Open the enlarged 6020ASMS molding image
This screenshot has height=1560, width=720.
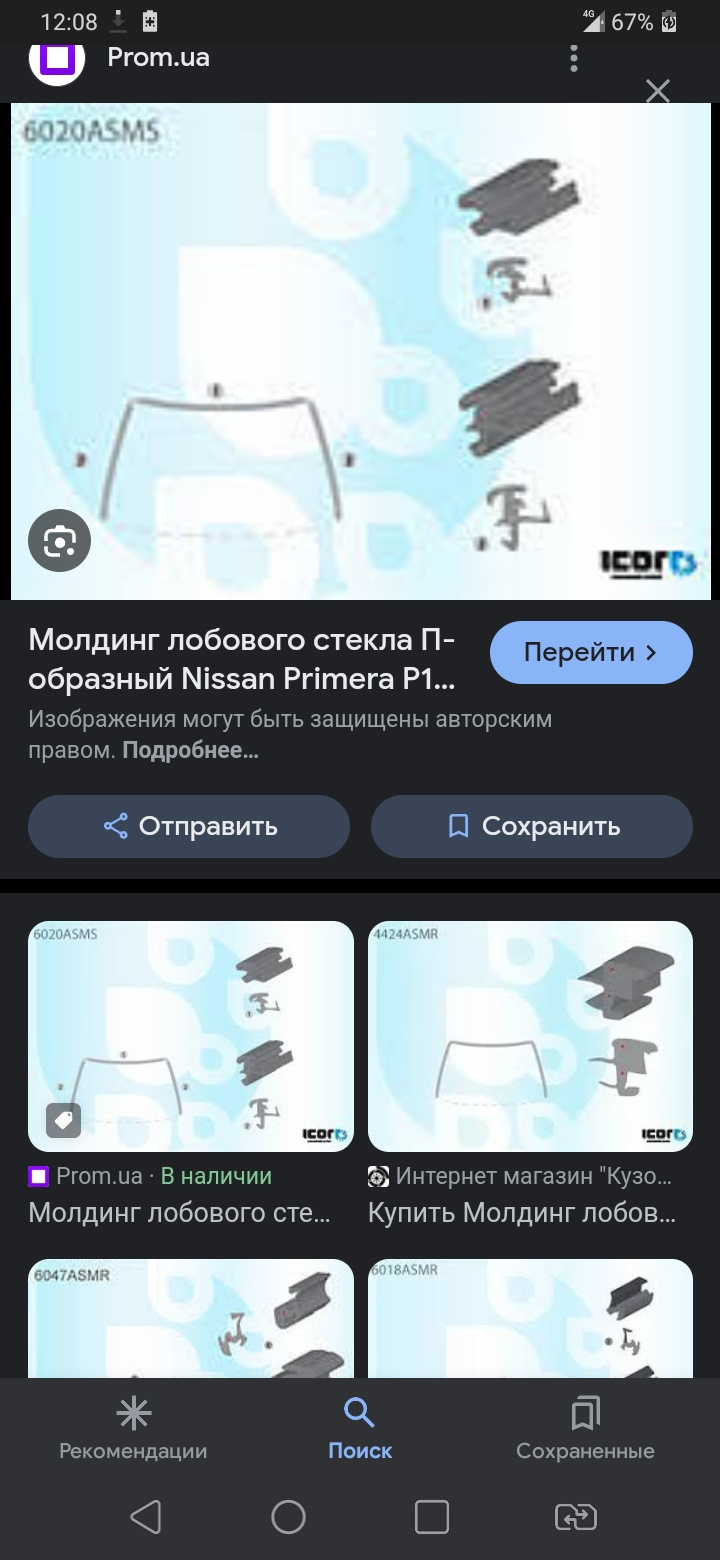(x=360, y=350)
